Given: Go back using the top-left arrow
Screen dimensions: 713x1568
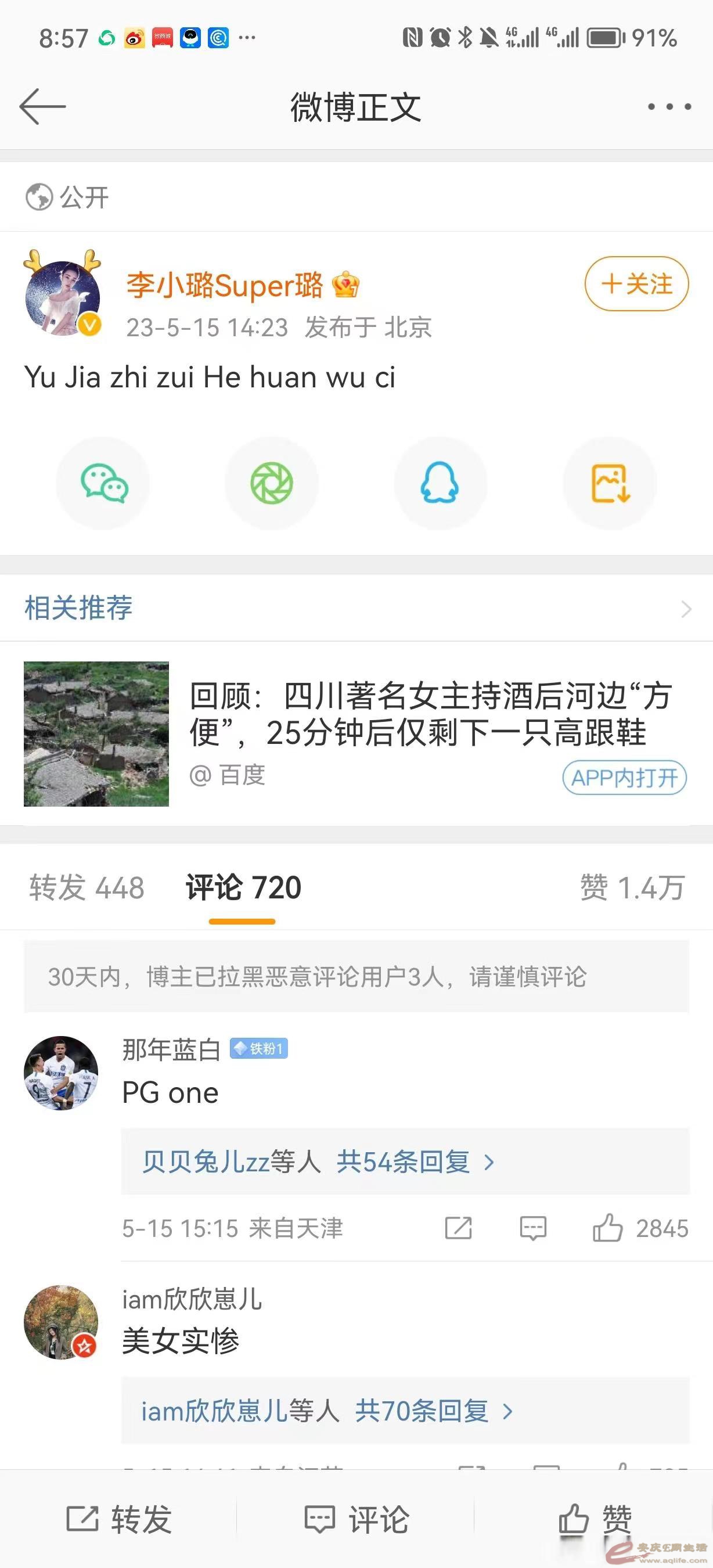Looking at the screenshot, I should pos(42,106).
